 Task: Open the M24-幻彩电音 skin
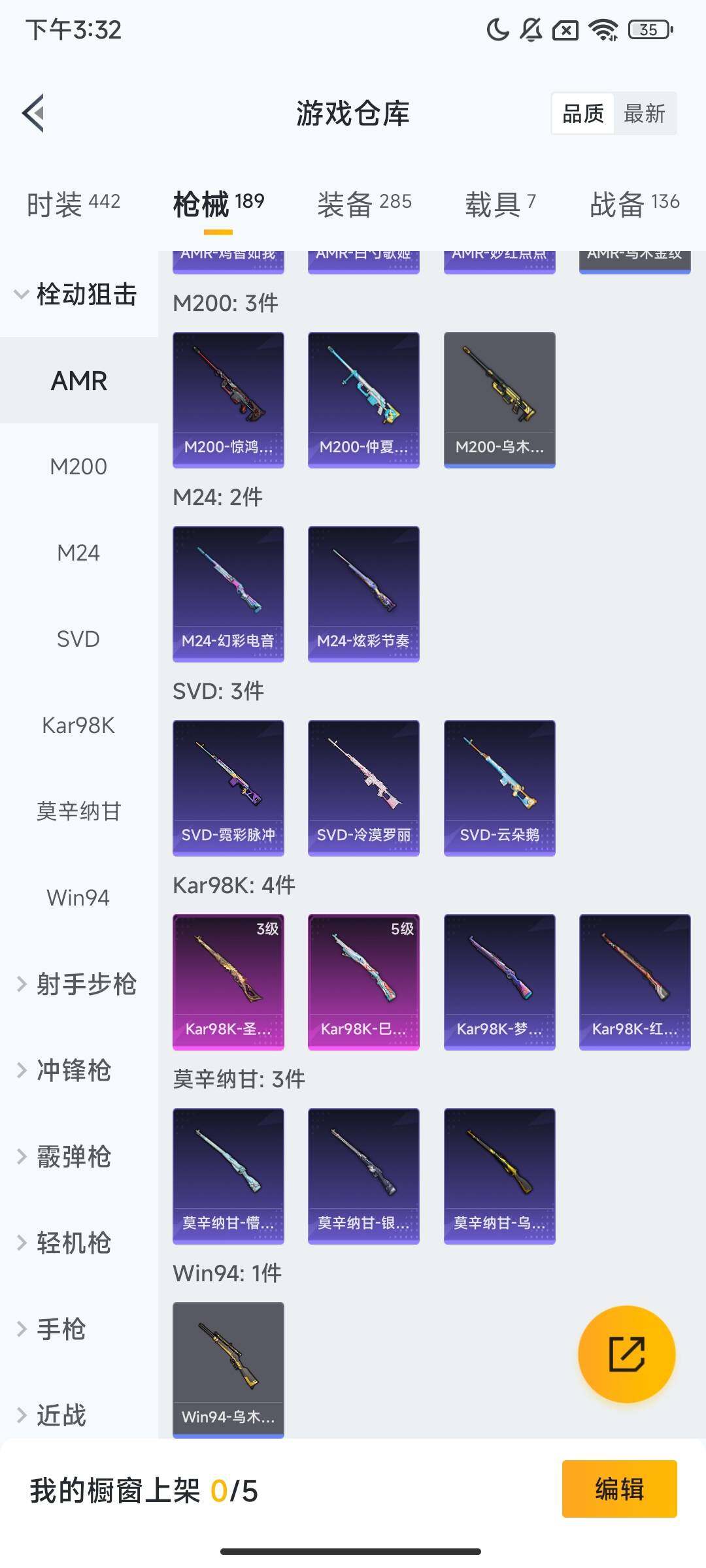click(x=228, y=593)
